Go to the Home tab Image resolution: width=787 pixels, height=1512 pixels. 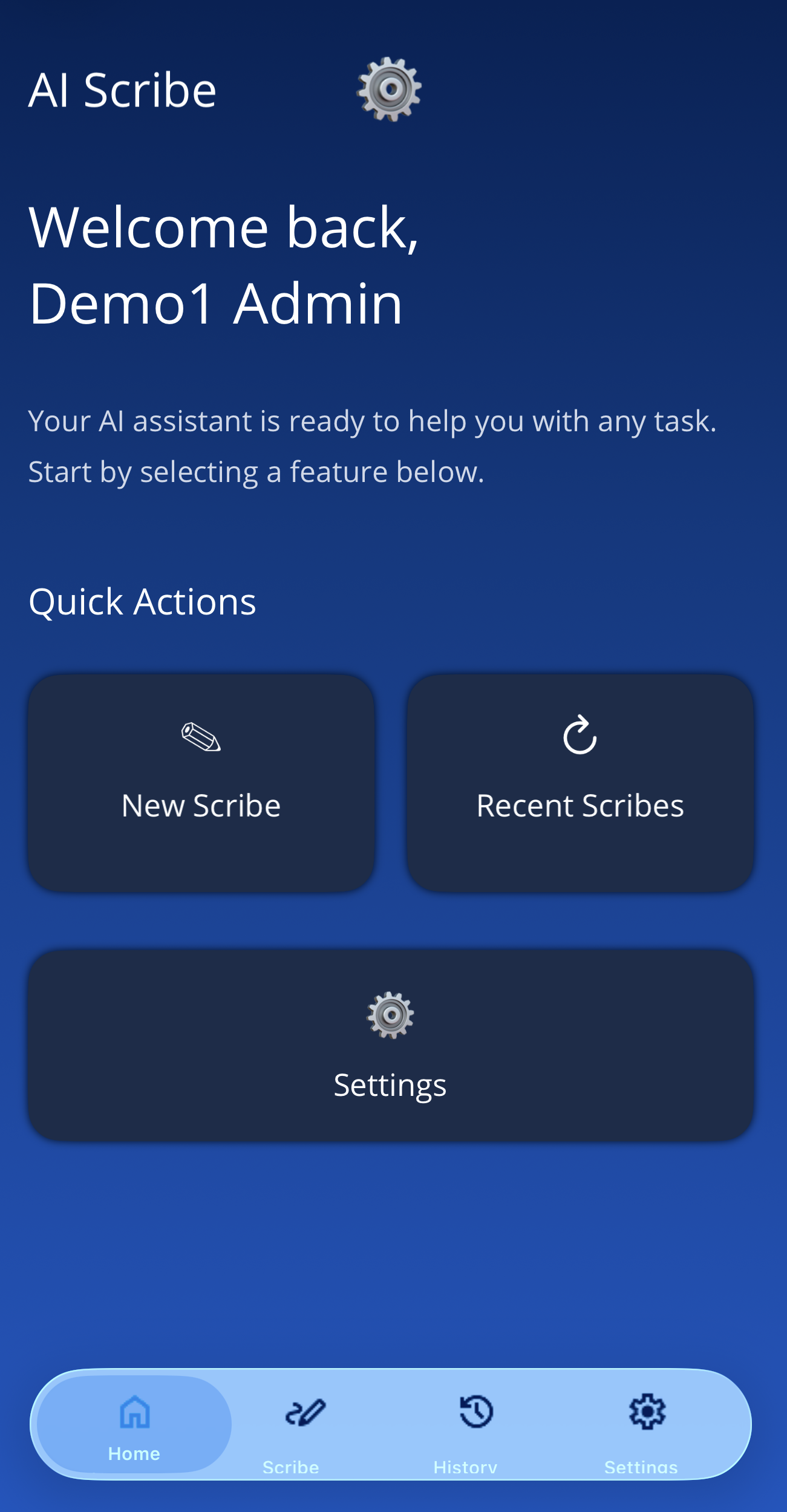134,1424
